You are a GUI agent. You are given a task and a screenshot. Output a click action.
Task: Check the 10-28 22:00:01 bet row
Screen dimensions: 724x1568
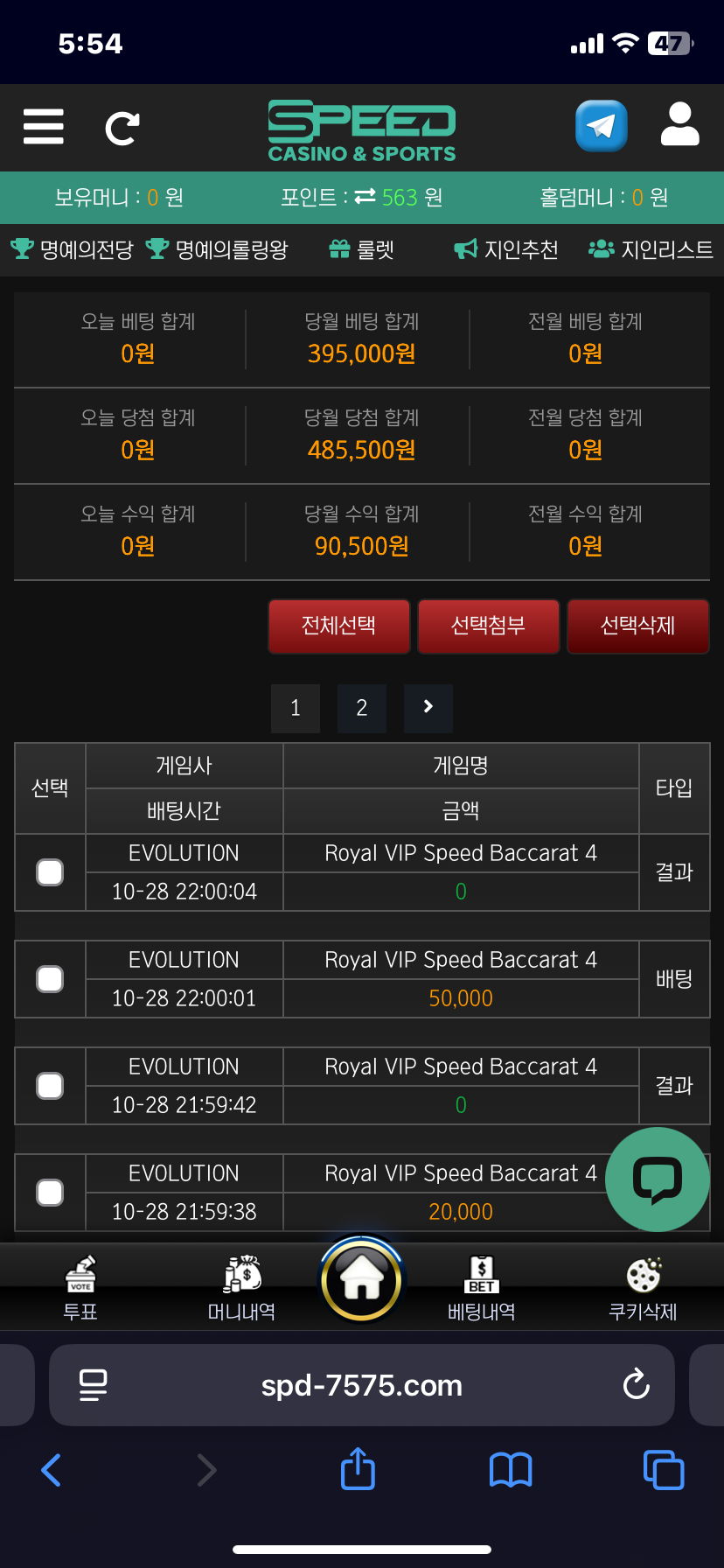50,979
